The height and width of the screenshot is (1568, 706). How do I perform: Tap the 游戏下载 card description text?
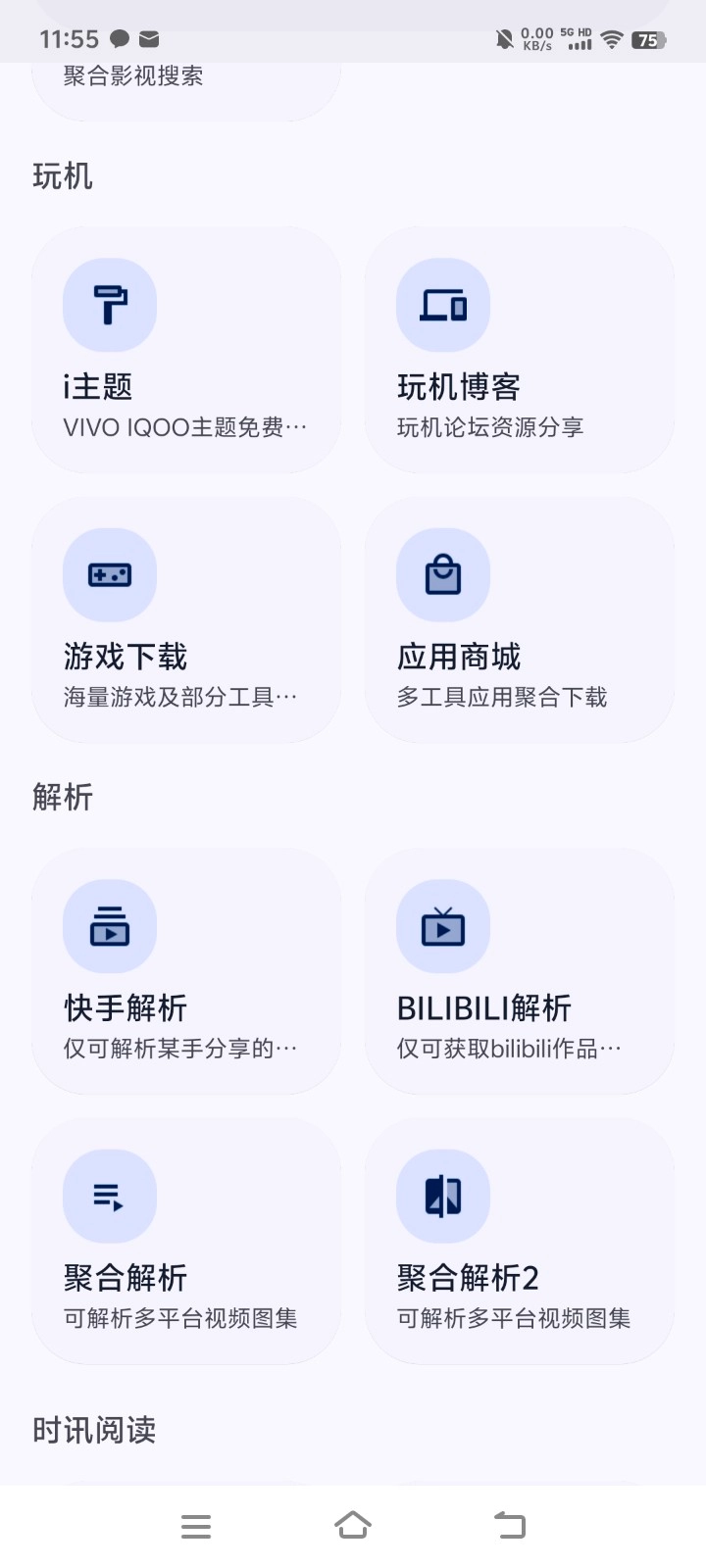(x=181, y=696)
